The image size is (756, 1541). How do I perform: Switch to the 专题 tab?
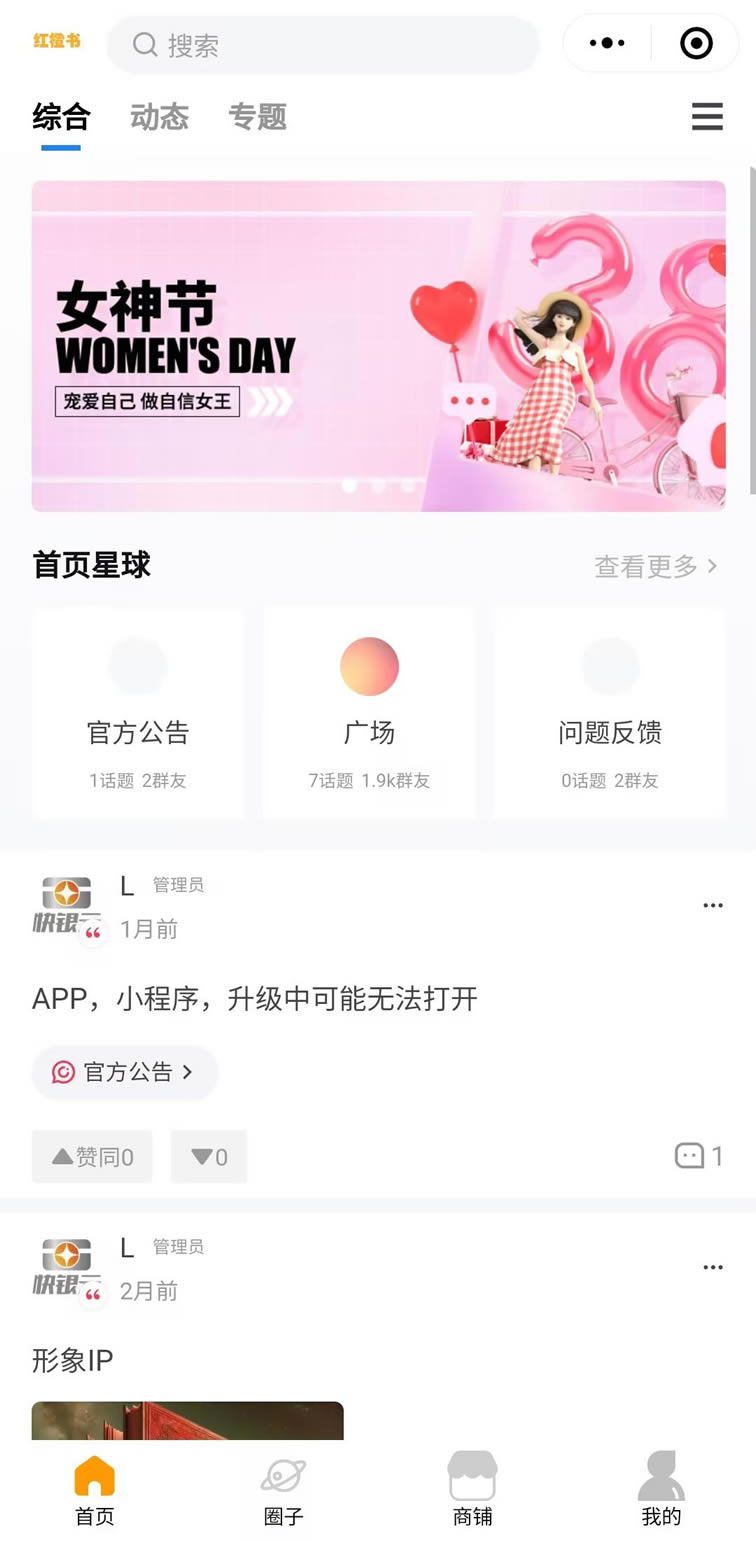257,117
